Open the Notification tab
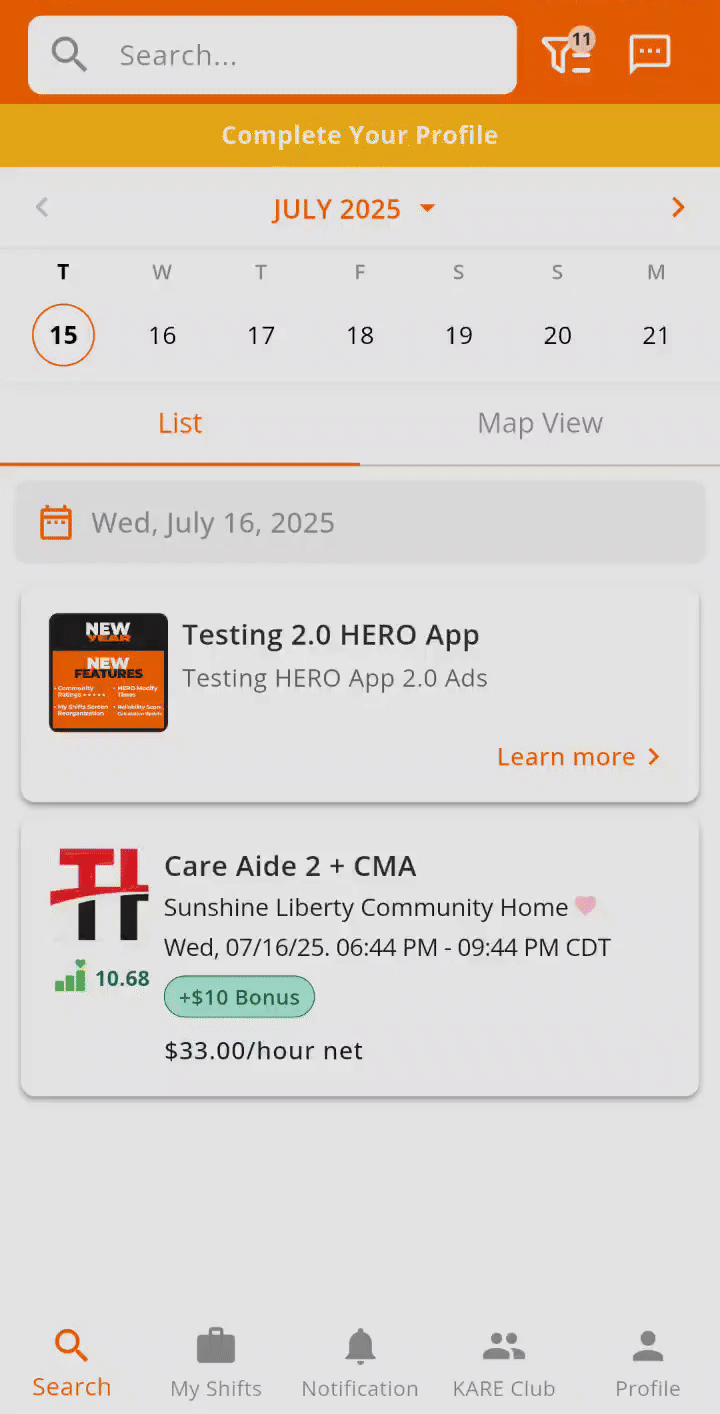The width and height of the screenshot is (720, 1414). (360, 1363)
